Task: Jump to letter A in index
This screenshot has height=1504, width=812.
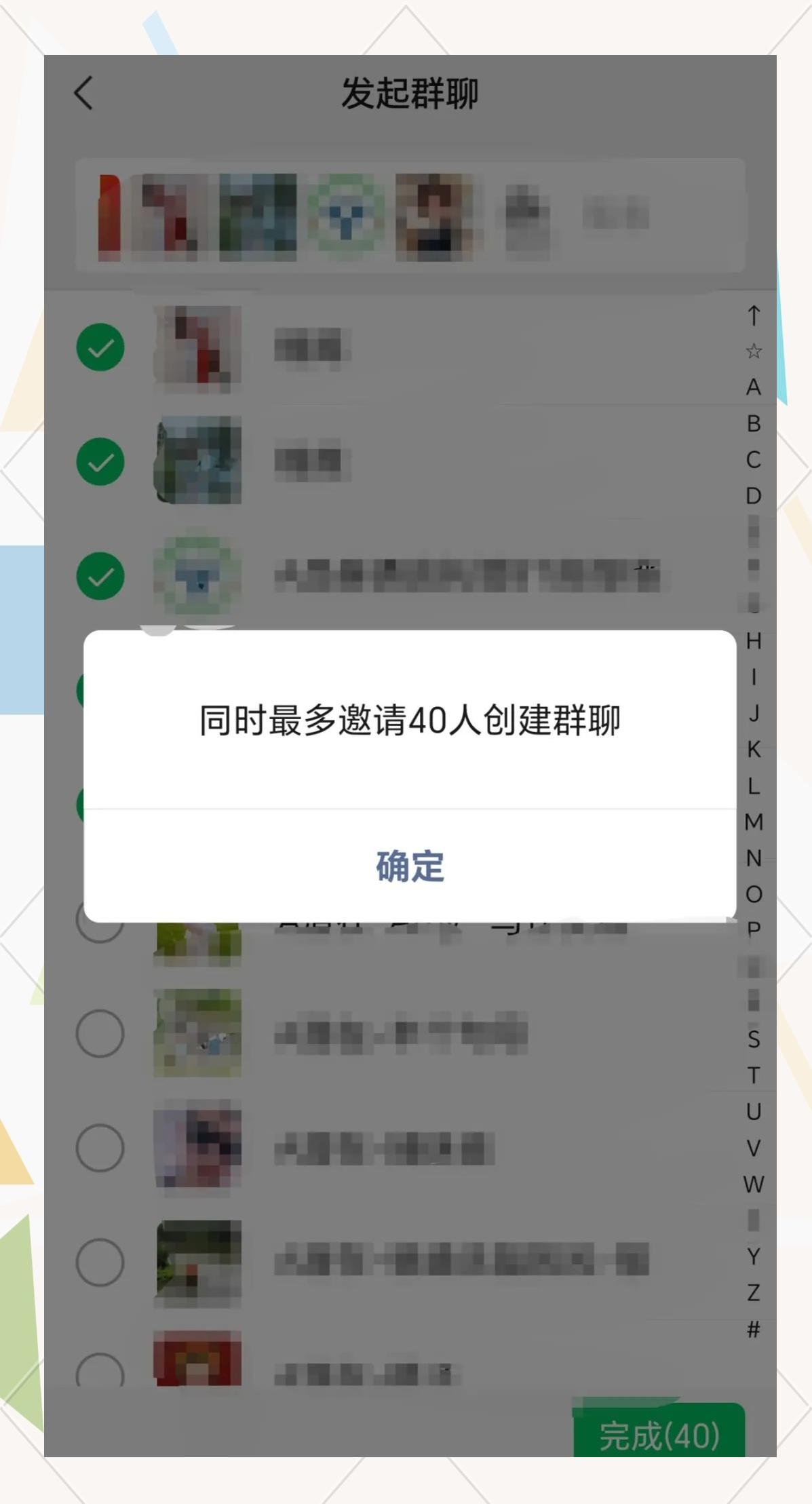Action: [x=753, y=387]
